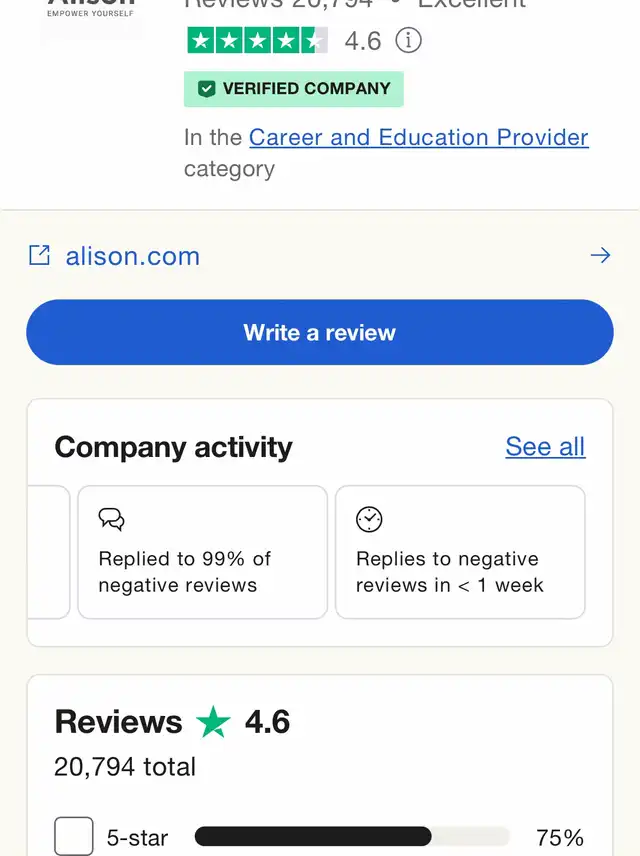Open the TrustScore info icon beside 4.6
The height and width of the screenshot is (856, 640).
pos(408,41)
